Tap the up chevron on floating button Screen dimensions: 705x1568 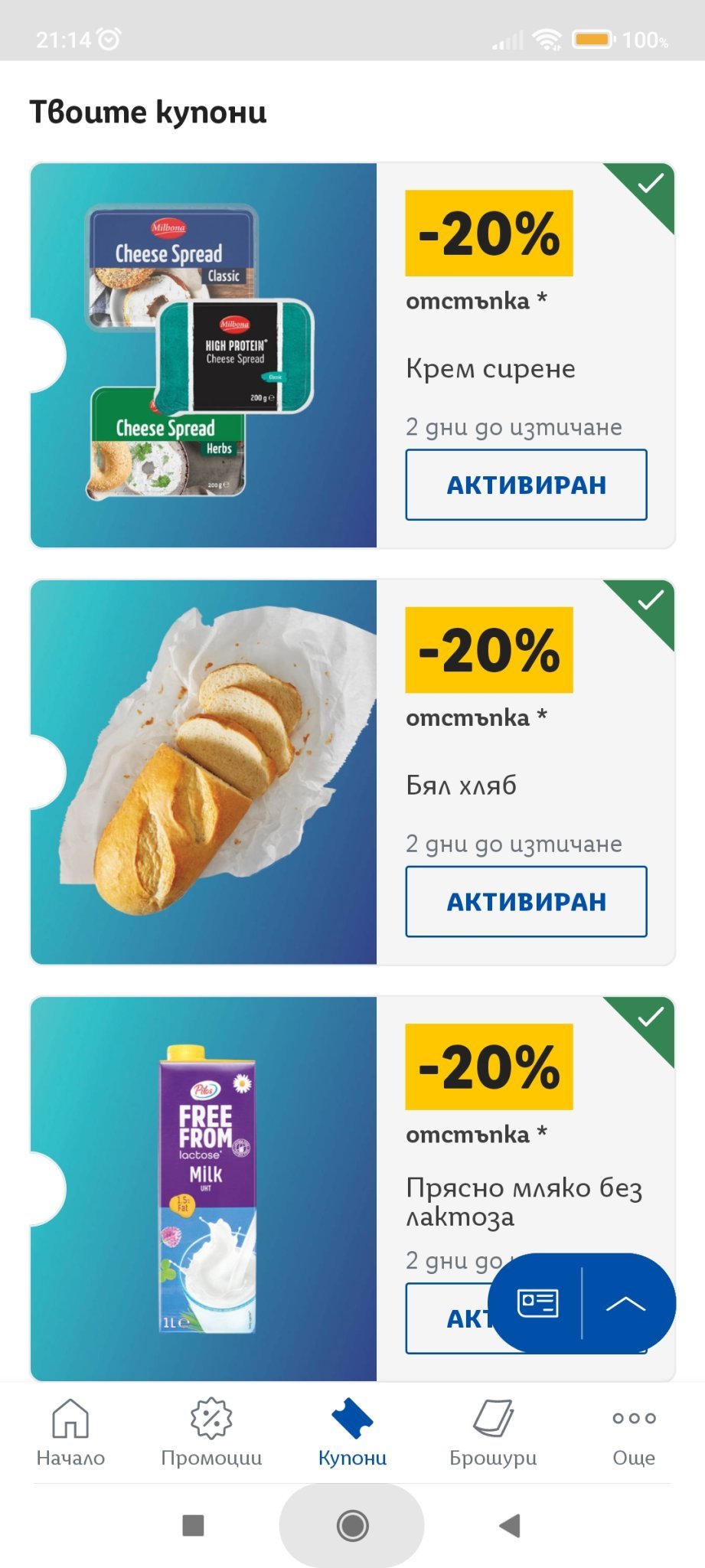point(626,1303)
